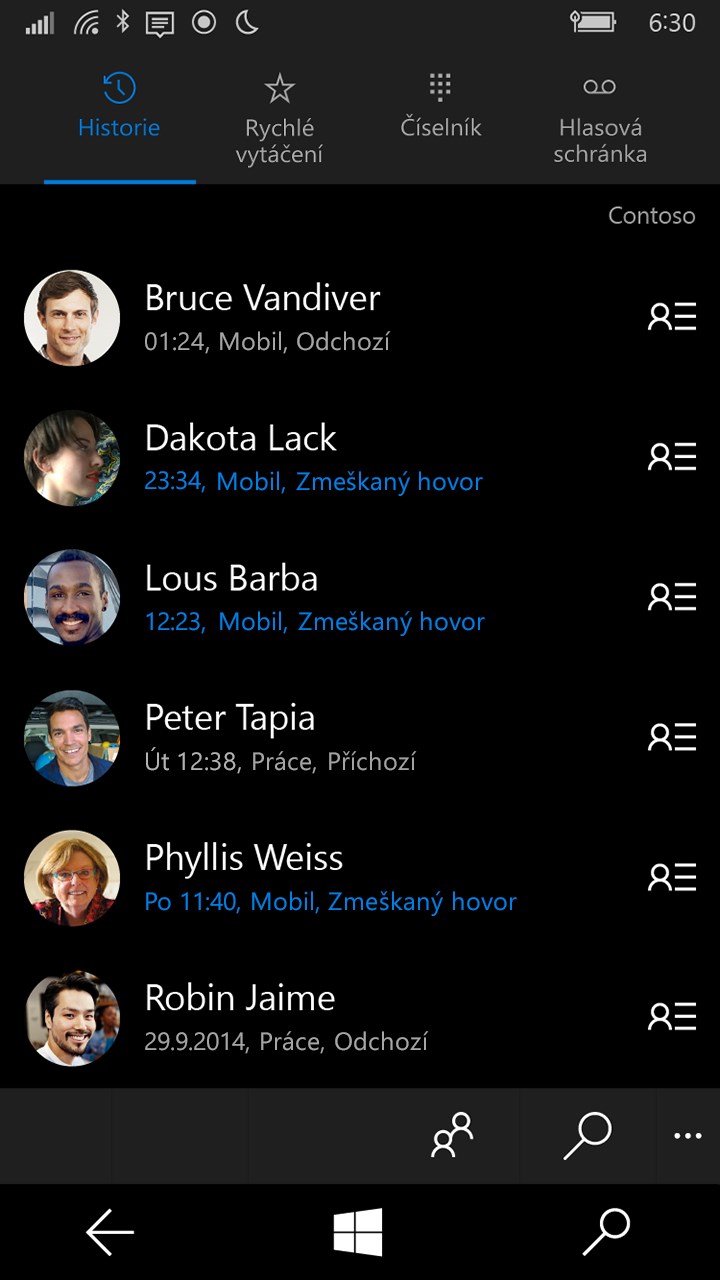The height and width of the screenshot is (1280, 720).
Task: Switch to the Rychlé vytáčení tab
Action: [x=279, y=119]
